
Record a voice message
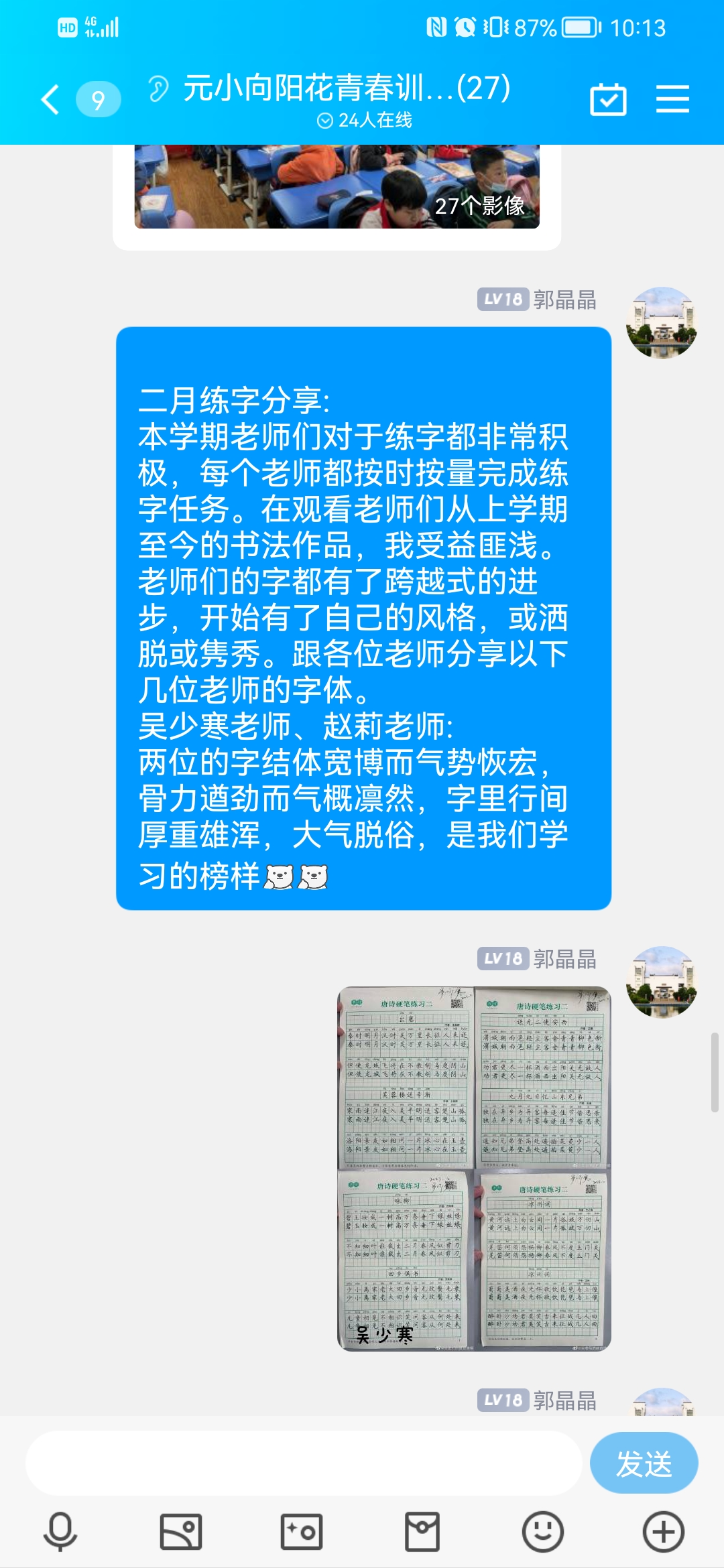point(60,1532)
